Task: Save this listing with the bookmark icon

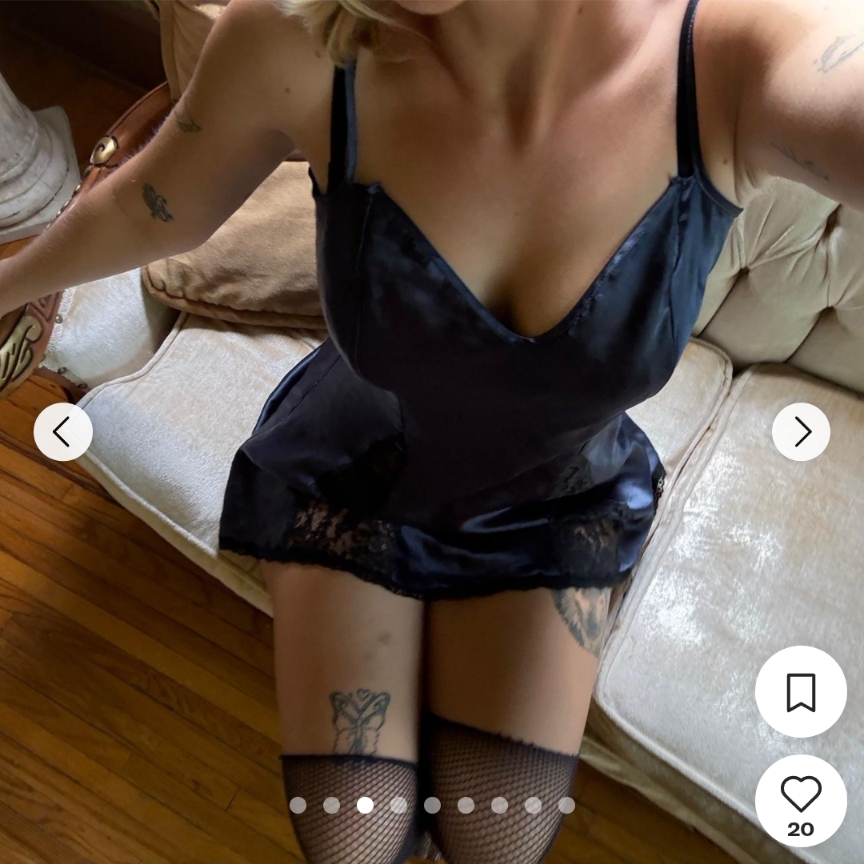Action: [800, 692]
